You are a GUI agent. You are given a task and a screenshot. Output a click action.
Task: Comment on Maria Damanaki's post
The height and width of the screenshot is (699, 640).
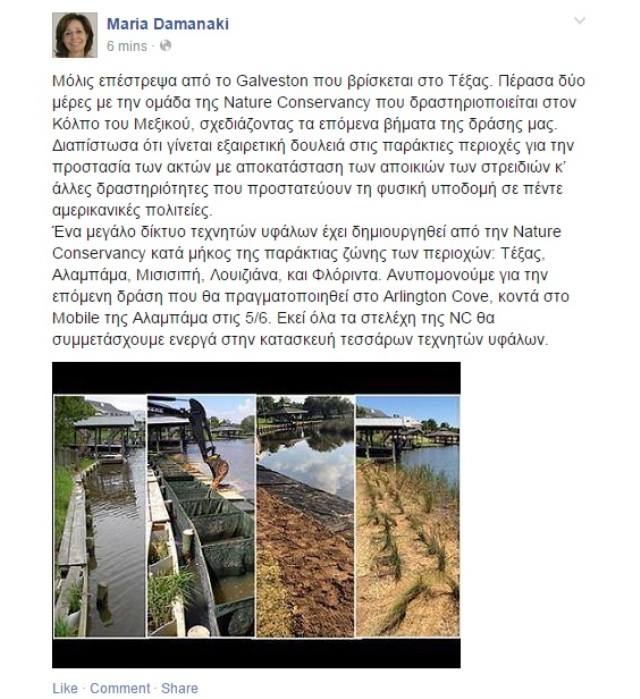click(x=121, y=688)
